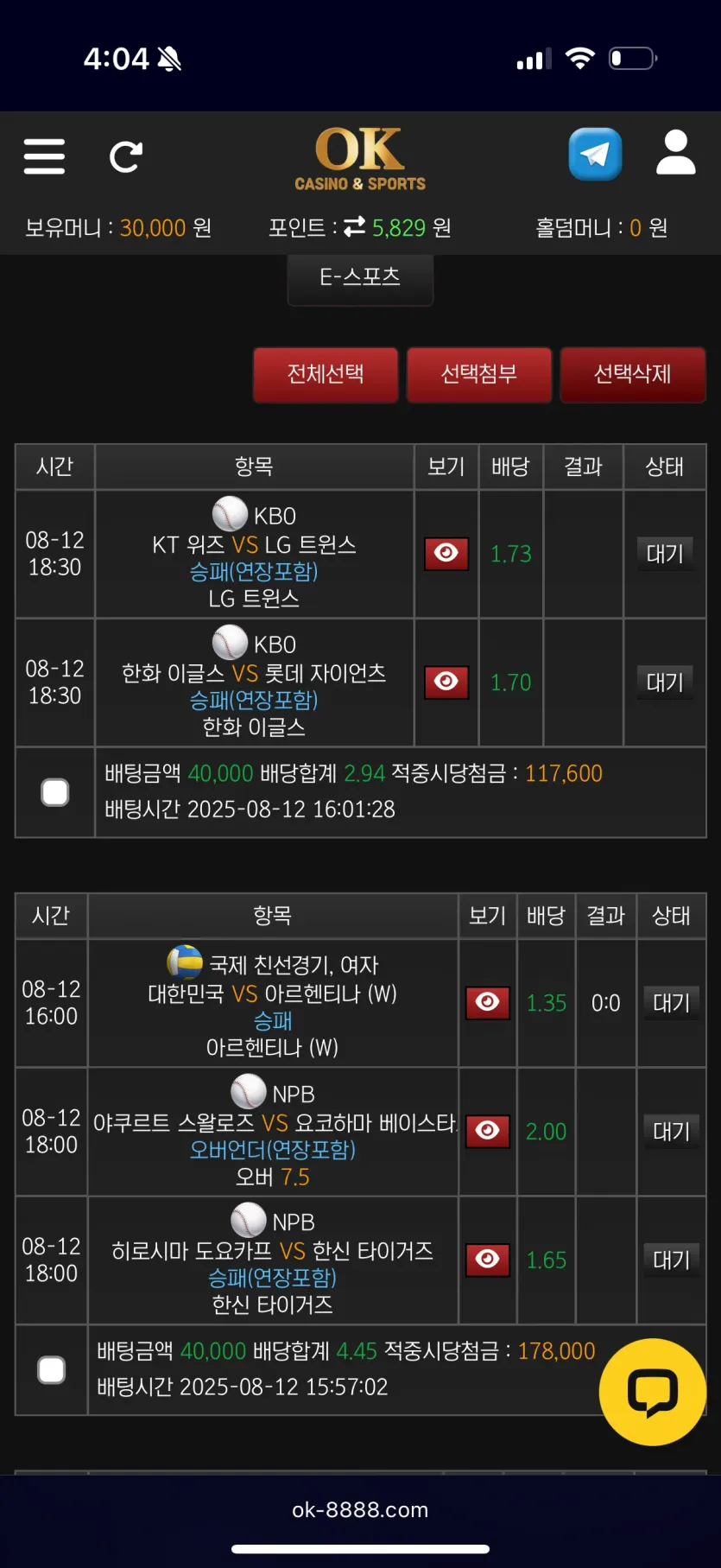This screenshot has height=1568, width=721.
Task: Tap 전체선택 to select all bets
Action: (326, 374)
